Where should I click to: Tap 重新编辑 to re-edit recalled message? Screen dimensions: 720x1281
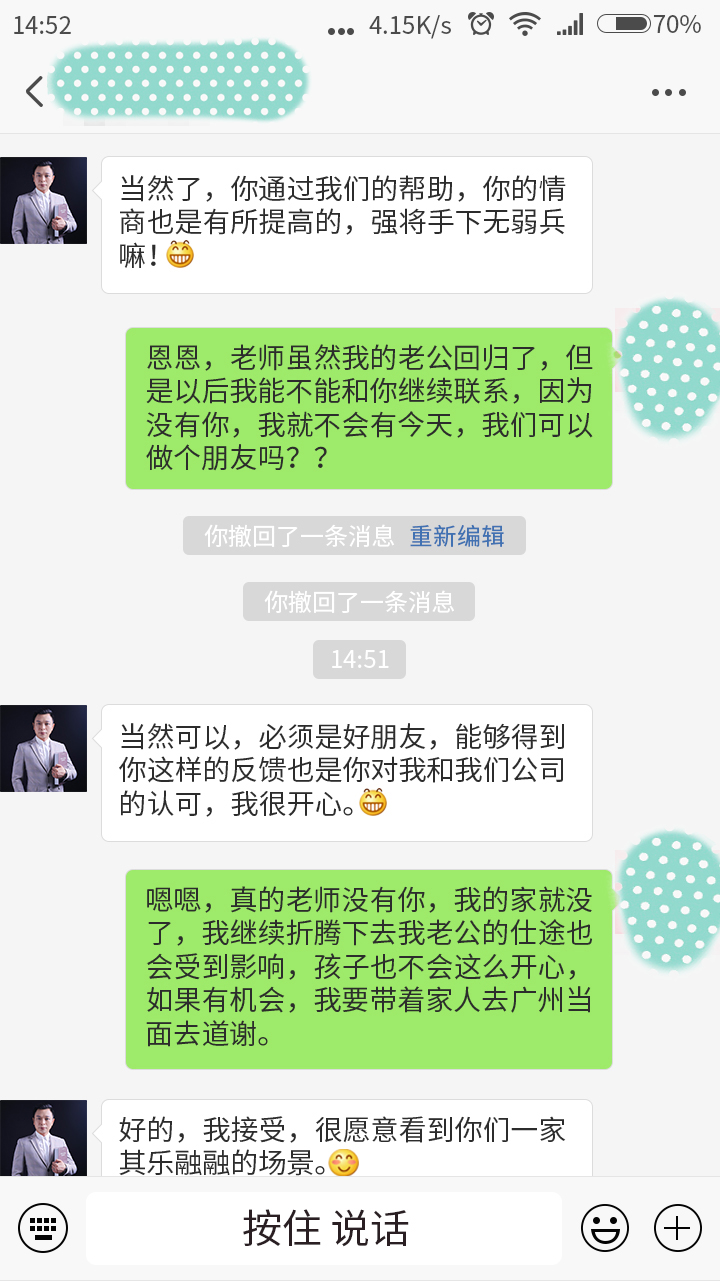tap(457, 536)
